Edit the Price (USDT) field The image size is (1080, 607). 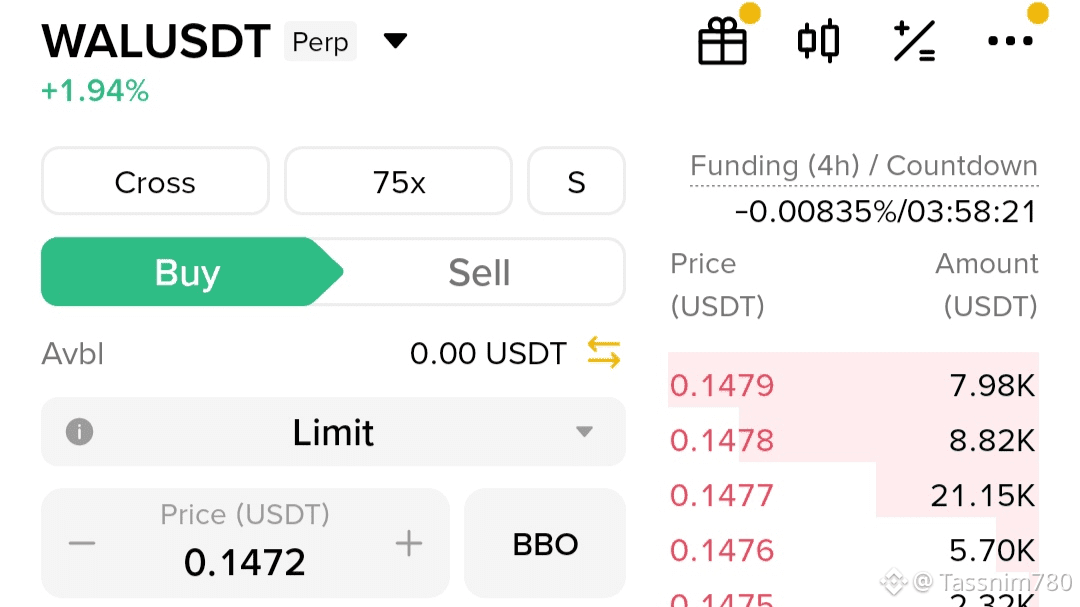(x=245, y=561)
